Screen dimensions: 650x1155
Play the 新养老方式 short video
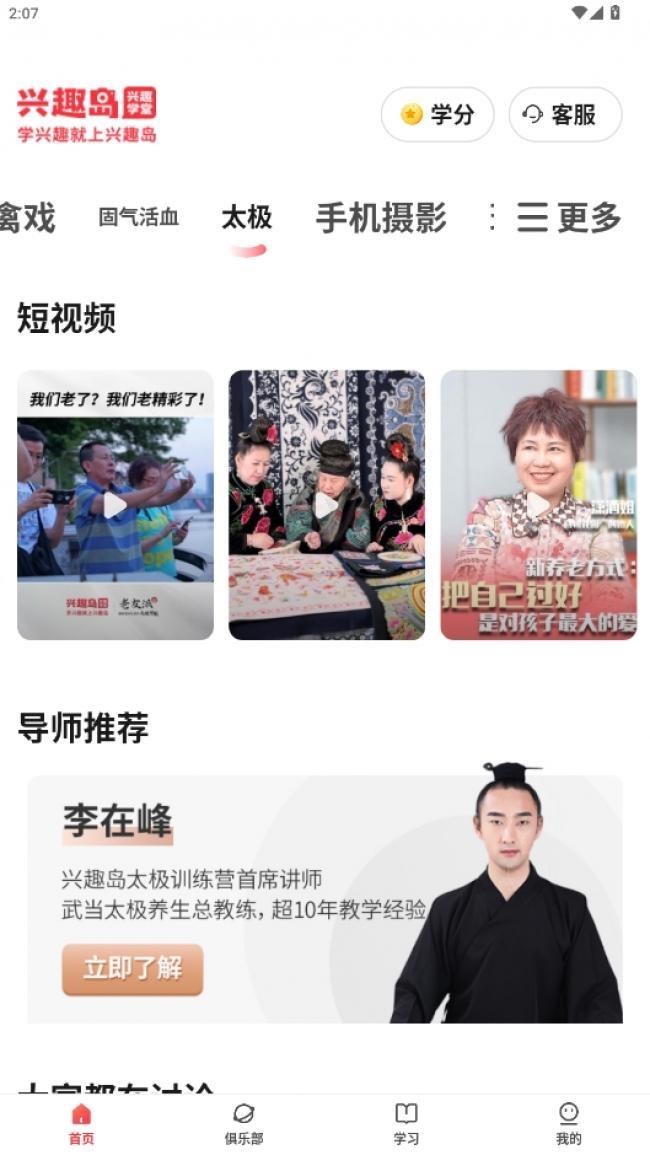(538, 505)
